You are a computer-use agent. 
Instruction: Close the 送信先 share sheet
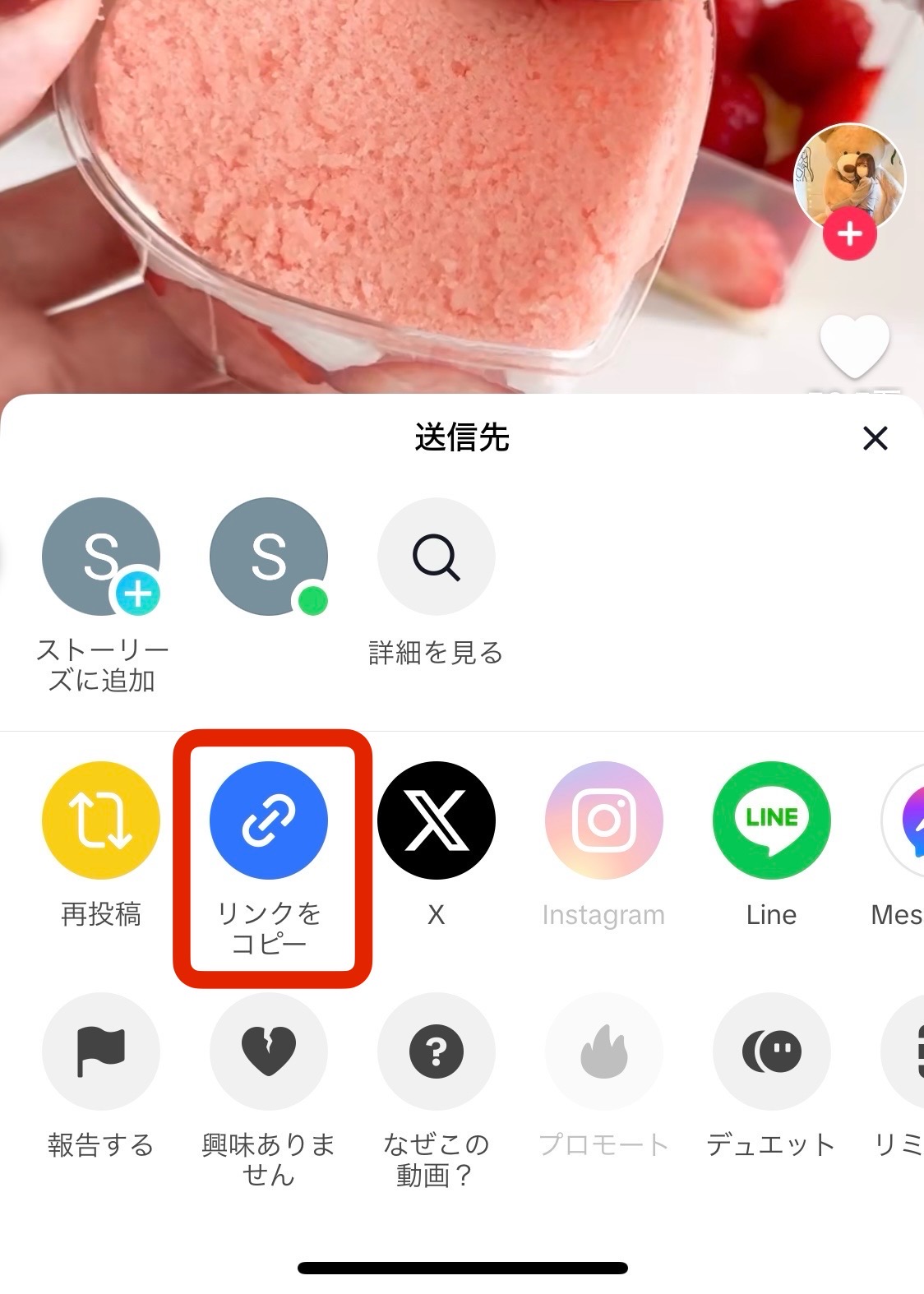(x=875, y=438)
